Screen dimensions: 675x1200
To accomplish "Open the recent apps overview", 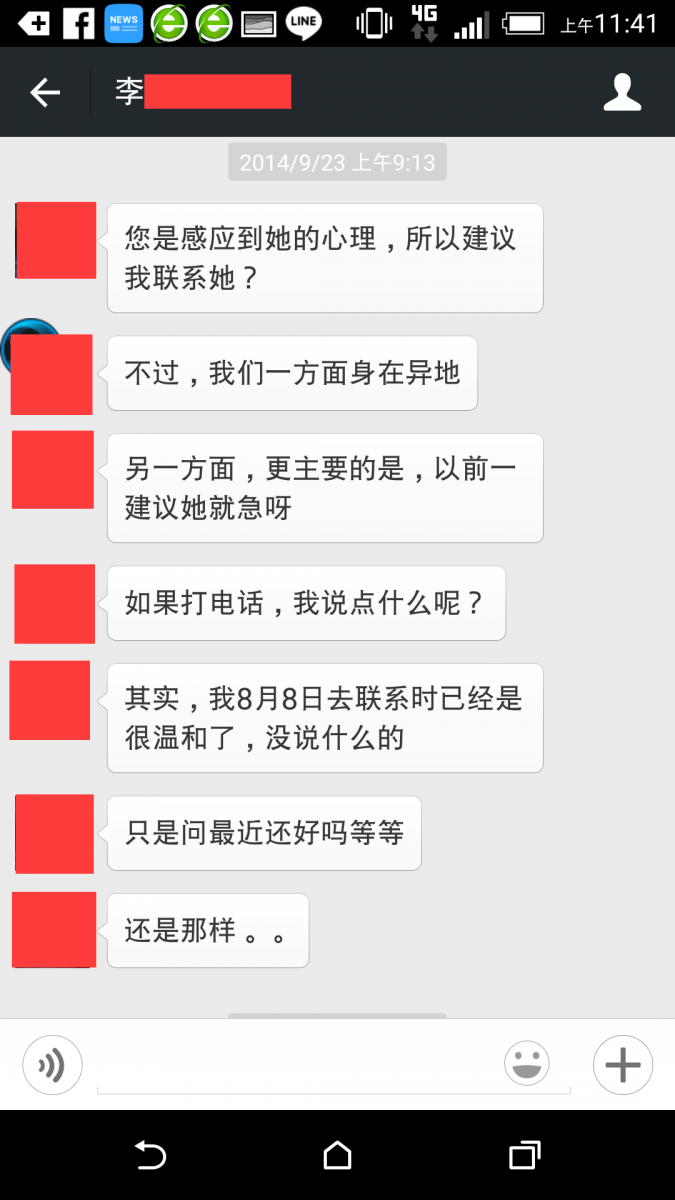I will point(524,1156).
